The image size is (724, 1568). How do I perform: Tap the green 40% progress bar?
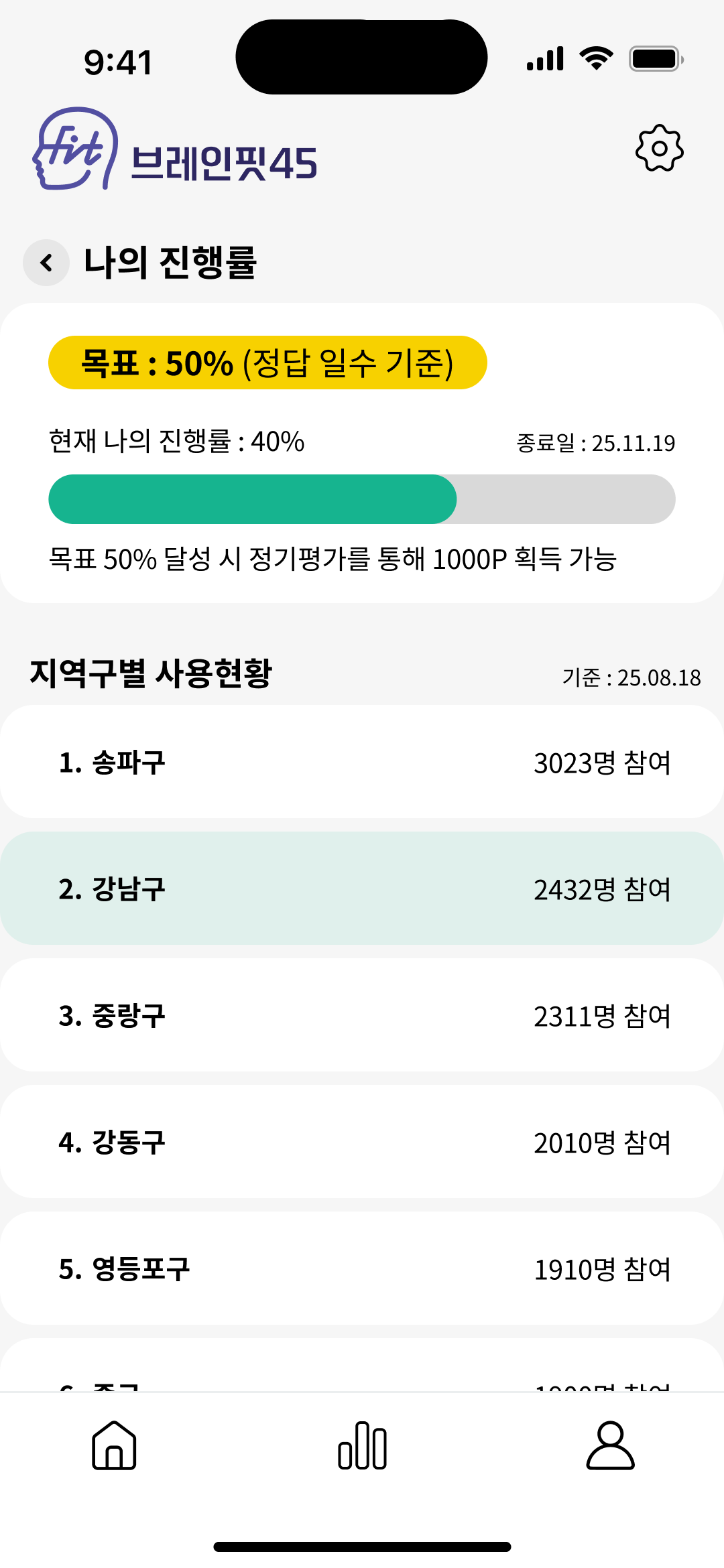tap(251, 499)
